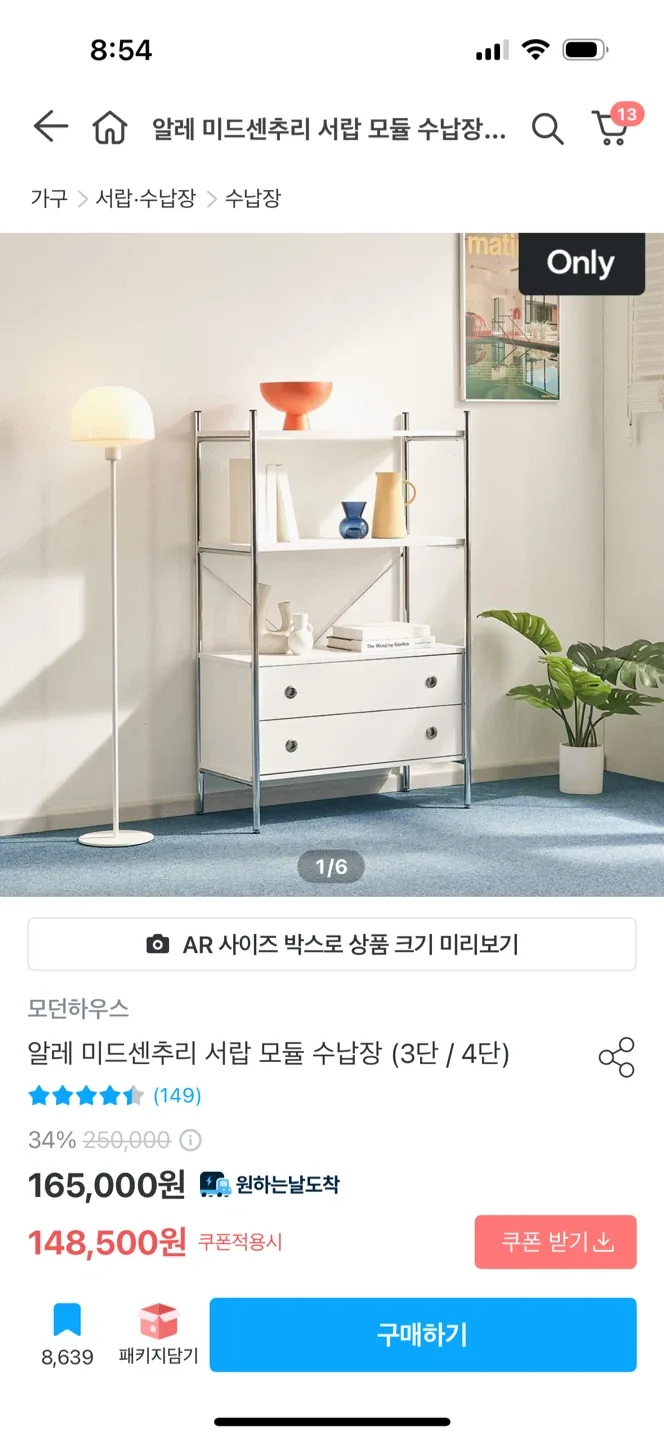The height and width of the screenshot is (1440, 664).
Task: Tap AR 사이즈 박스로 상품 크기 미리보기 button
Action: [332, 944]
